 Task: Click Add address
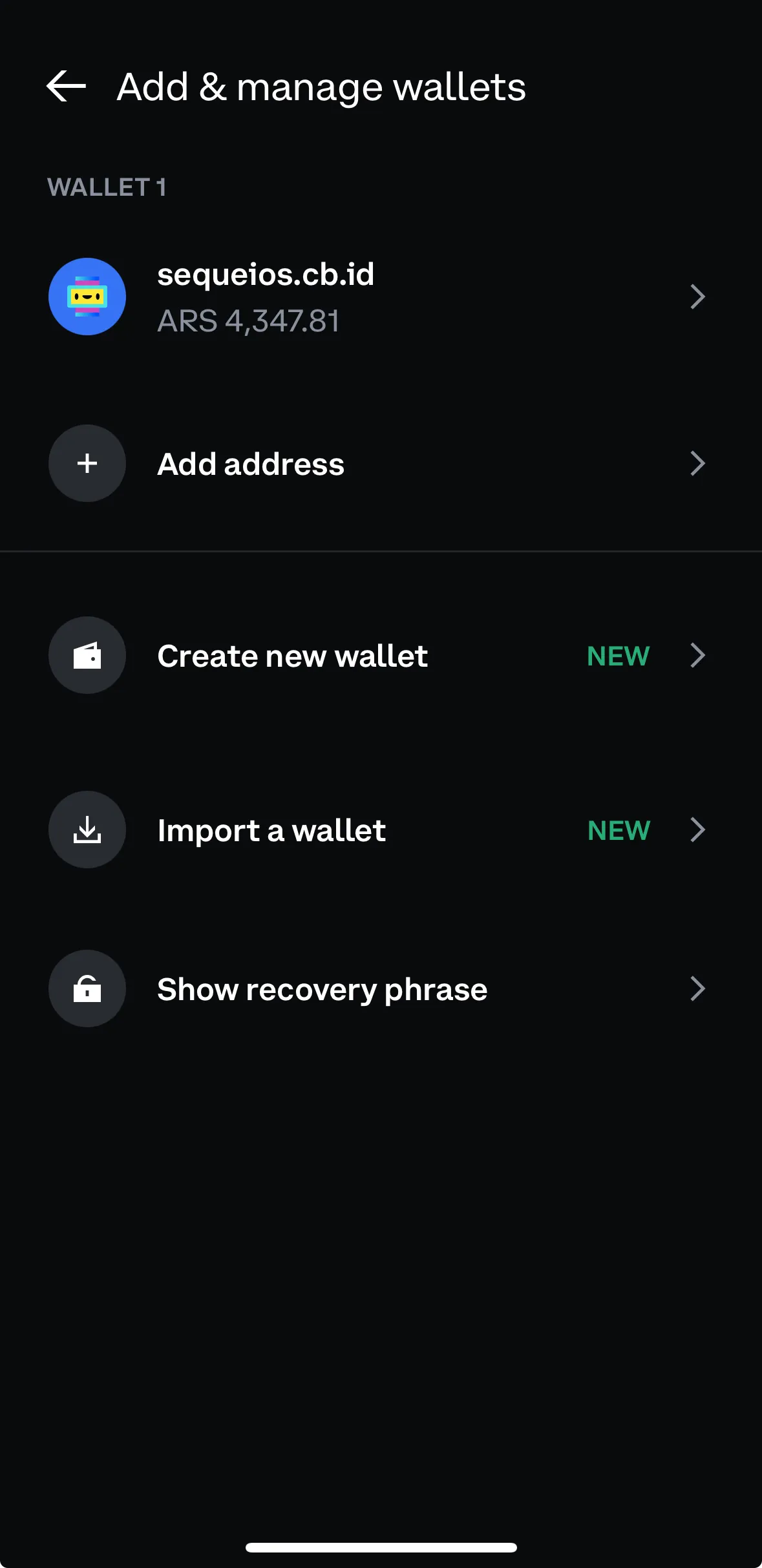tap(251, 463)
